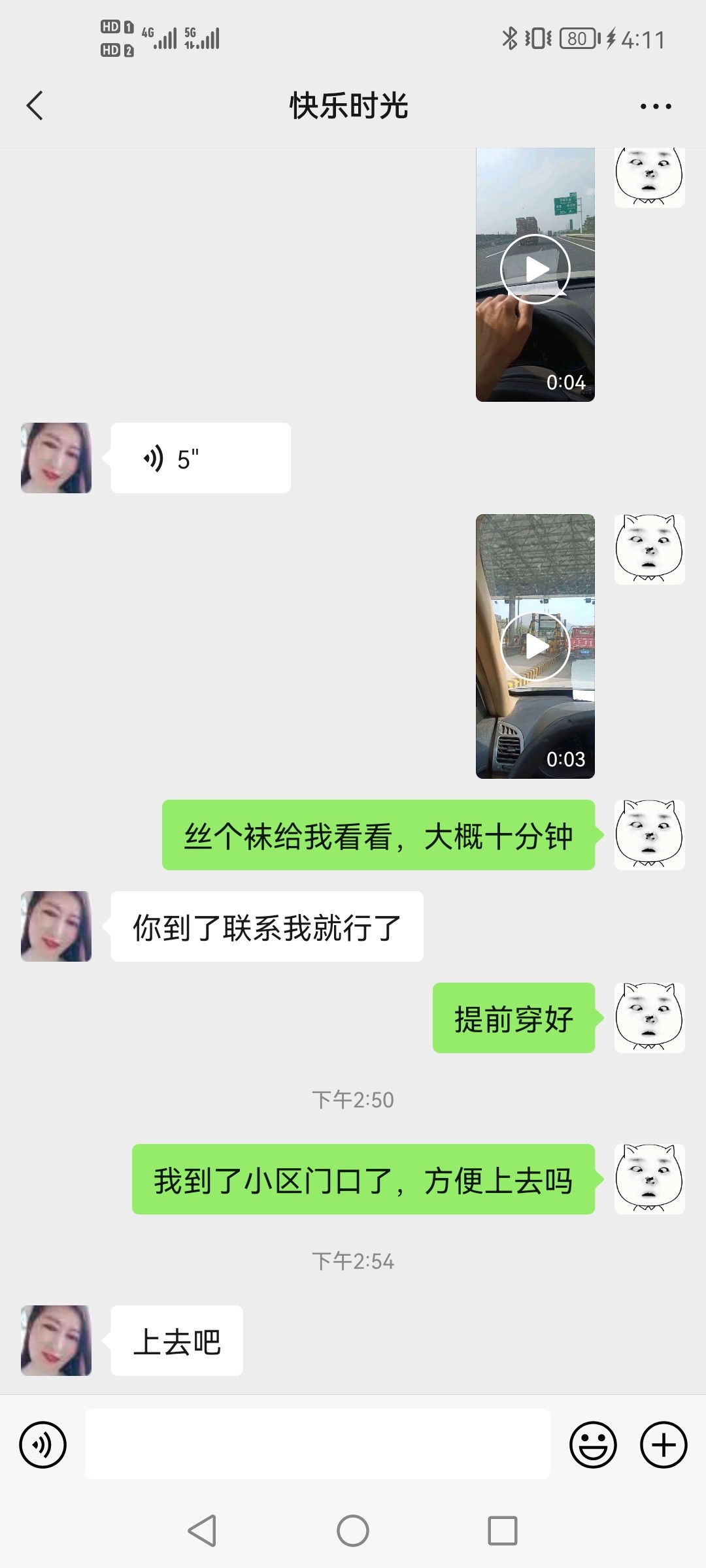Tap the Bluetooth status icon
Viewport: 706px width, 1568px height.
click(x=511, y=39)
